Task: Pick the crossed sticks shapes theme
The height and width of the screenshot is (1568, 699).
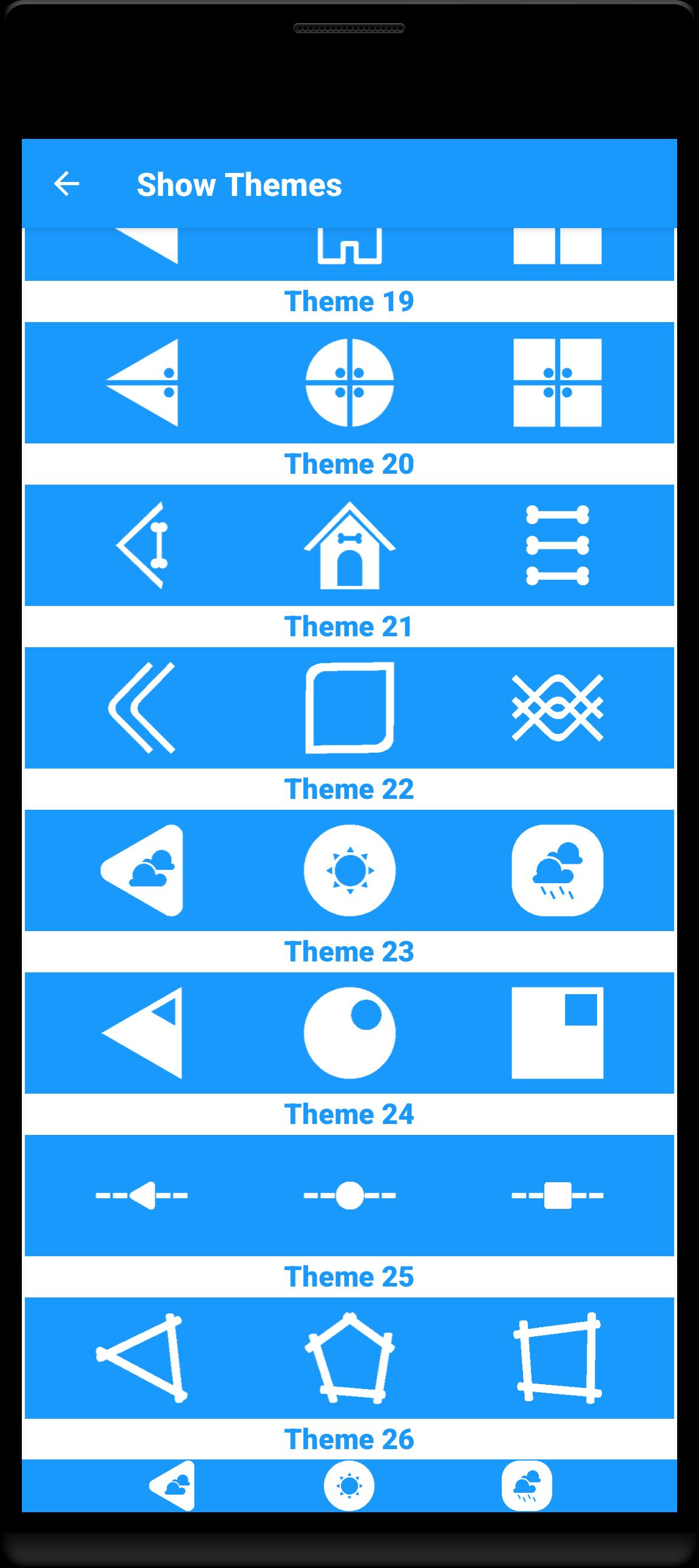Action: 349,1358
